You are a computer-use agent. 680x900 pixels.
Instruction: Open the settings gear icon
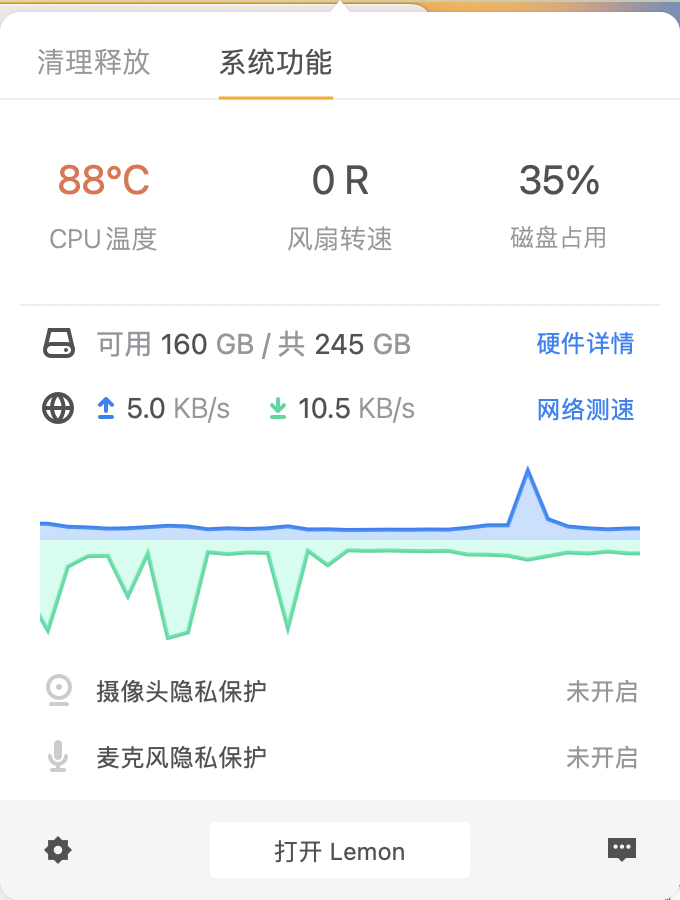point(59,851)
